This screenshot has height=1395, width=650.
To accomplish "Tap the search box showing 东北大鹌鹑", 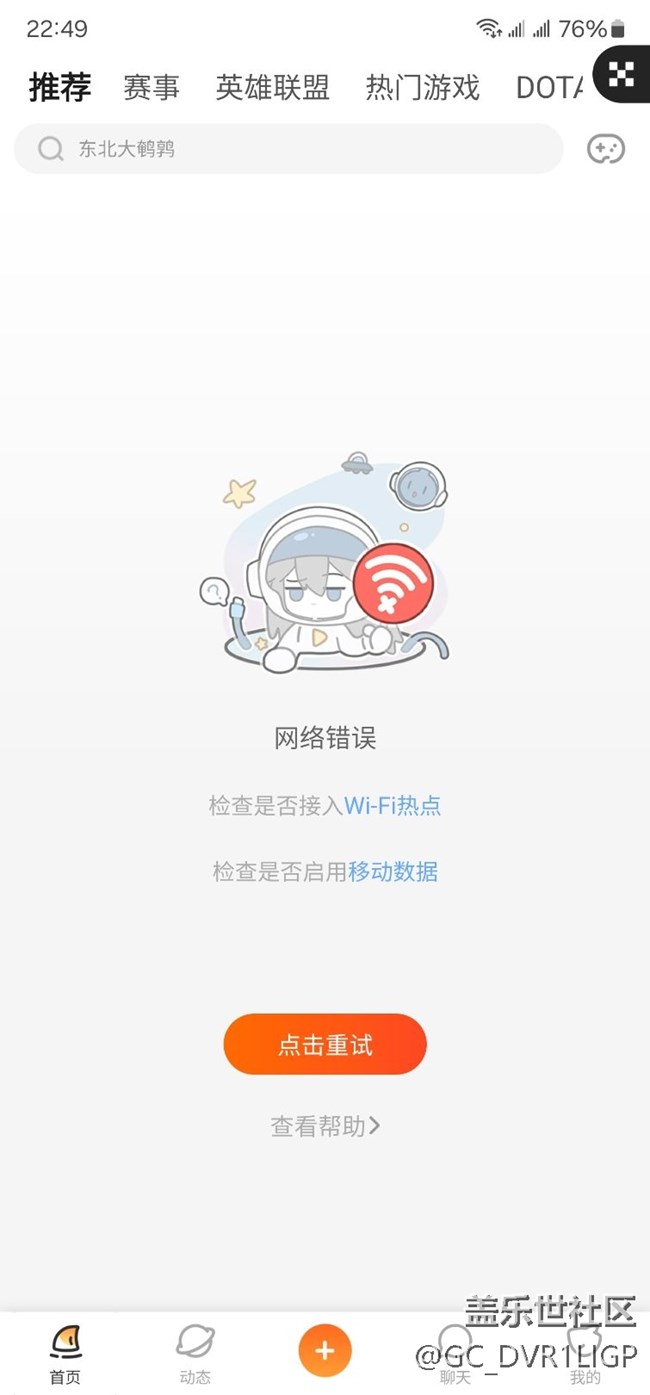I will [x=288, y=149].
